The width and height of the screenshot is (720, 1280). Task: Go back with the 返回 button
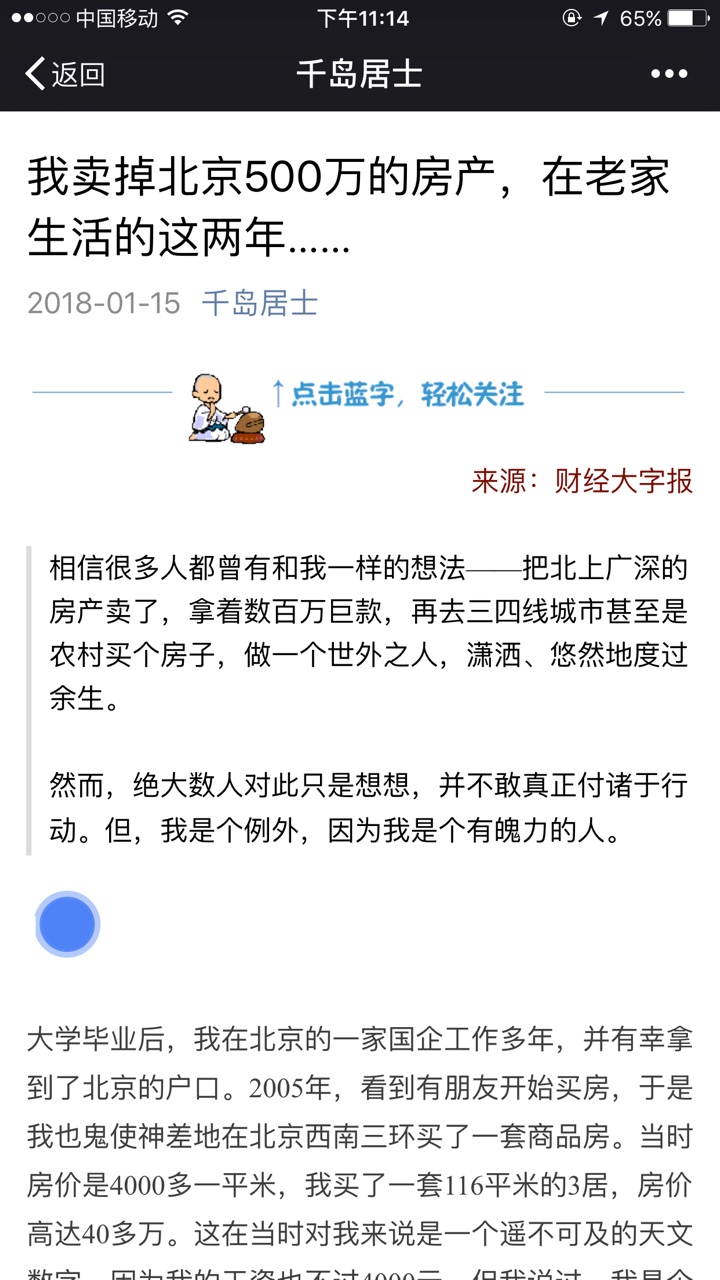click(x=65, y=74)
